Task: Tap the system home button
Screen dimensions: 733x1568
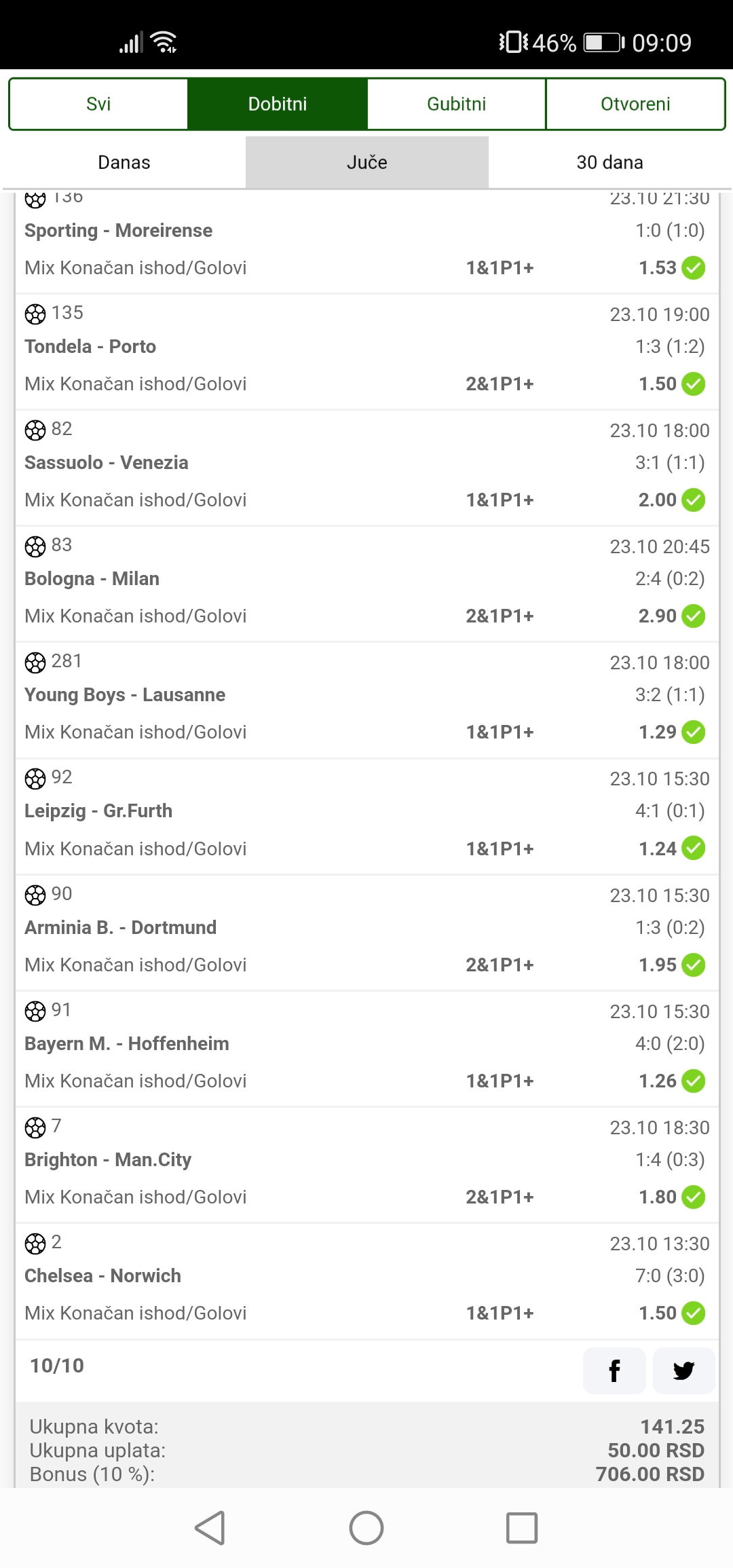Action: (366, 1528)
